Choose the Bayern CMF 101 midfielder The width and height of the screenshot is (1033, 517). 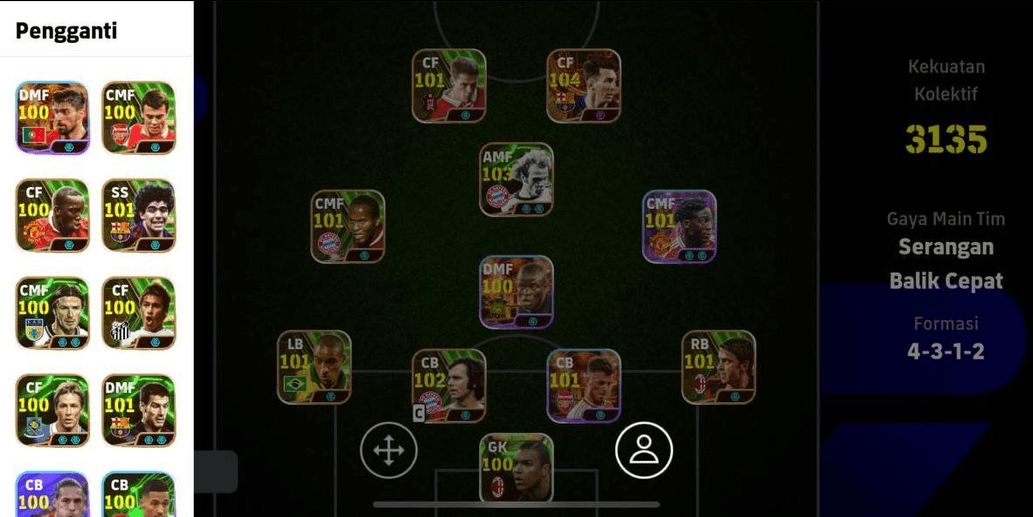tap(348, 227)
